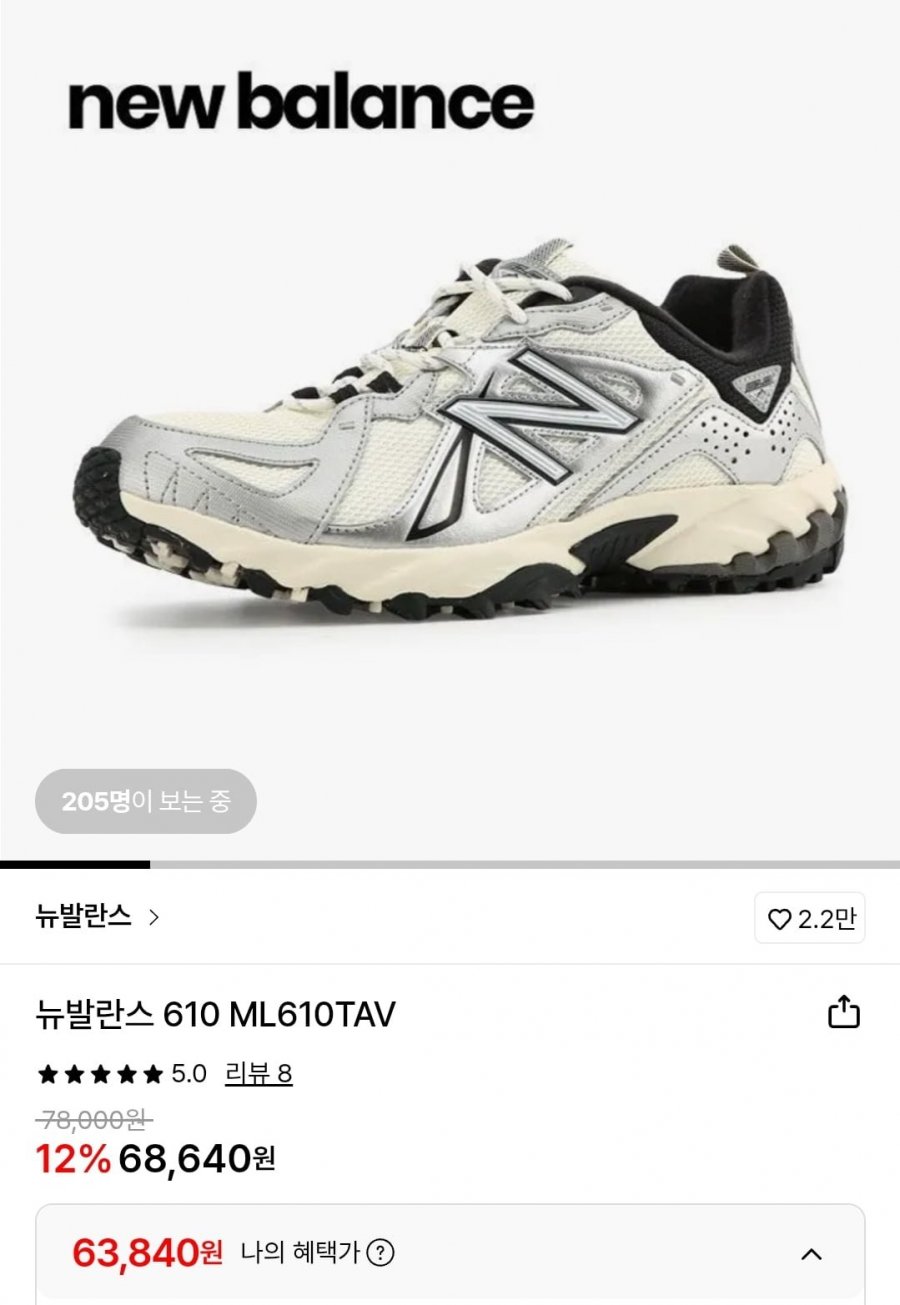Image resolution: width=900 pixels, height=1305 pixels.
Task: Open the 뉴발란스 brand page
Action: tap(97, 917)
